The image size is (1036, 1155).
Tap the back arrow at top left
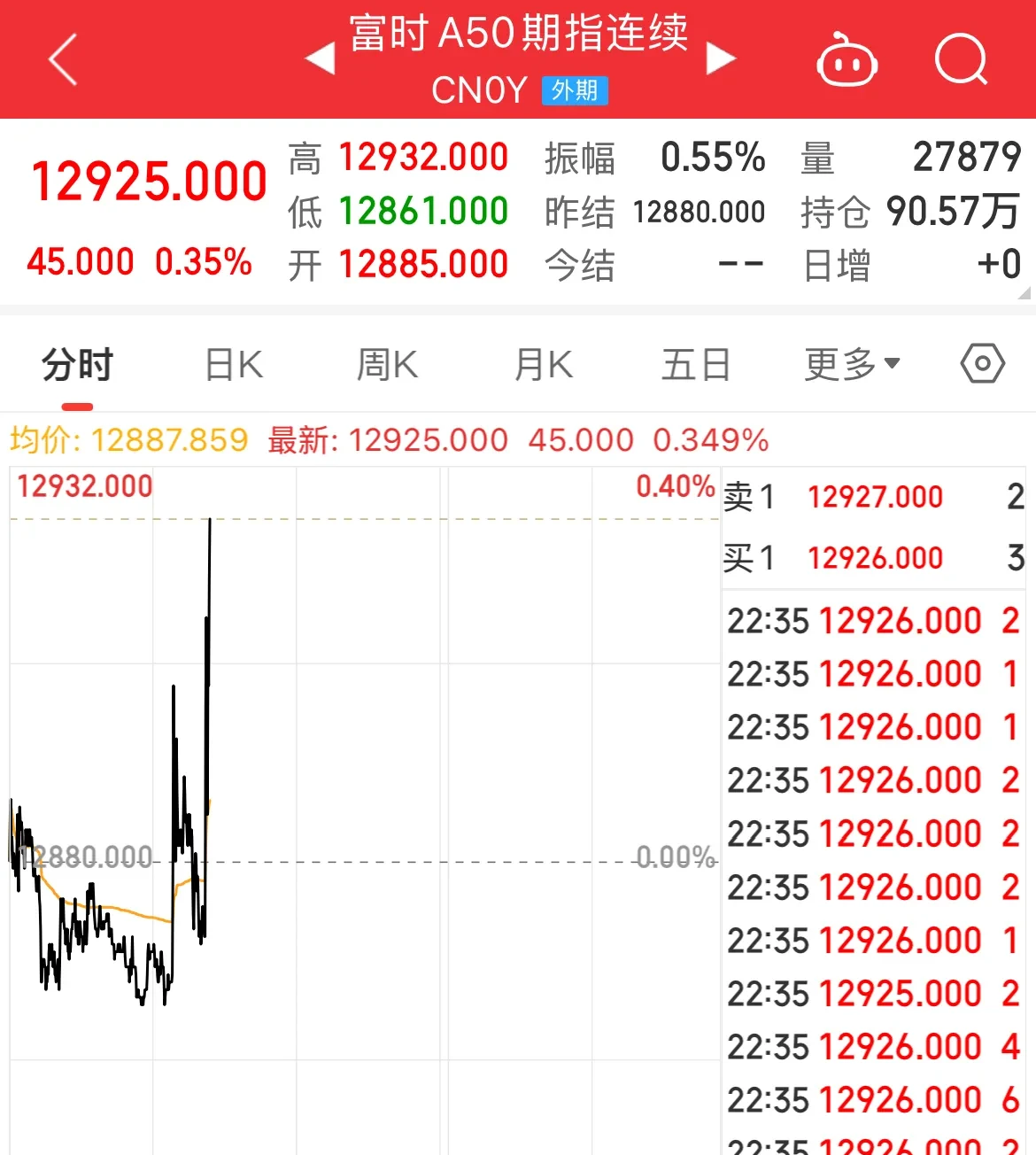tap(60, 59)
